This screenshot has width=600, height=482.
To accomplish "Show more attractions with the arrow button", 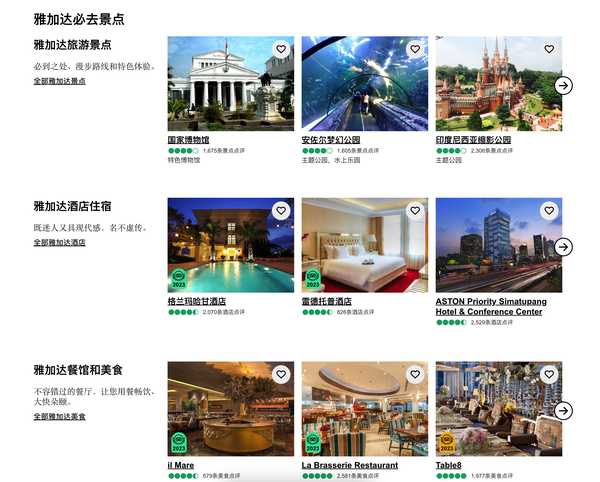I will [x=564, y=85].
